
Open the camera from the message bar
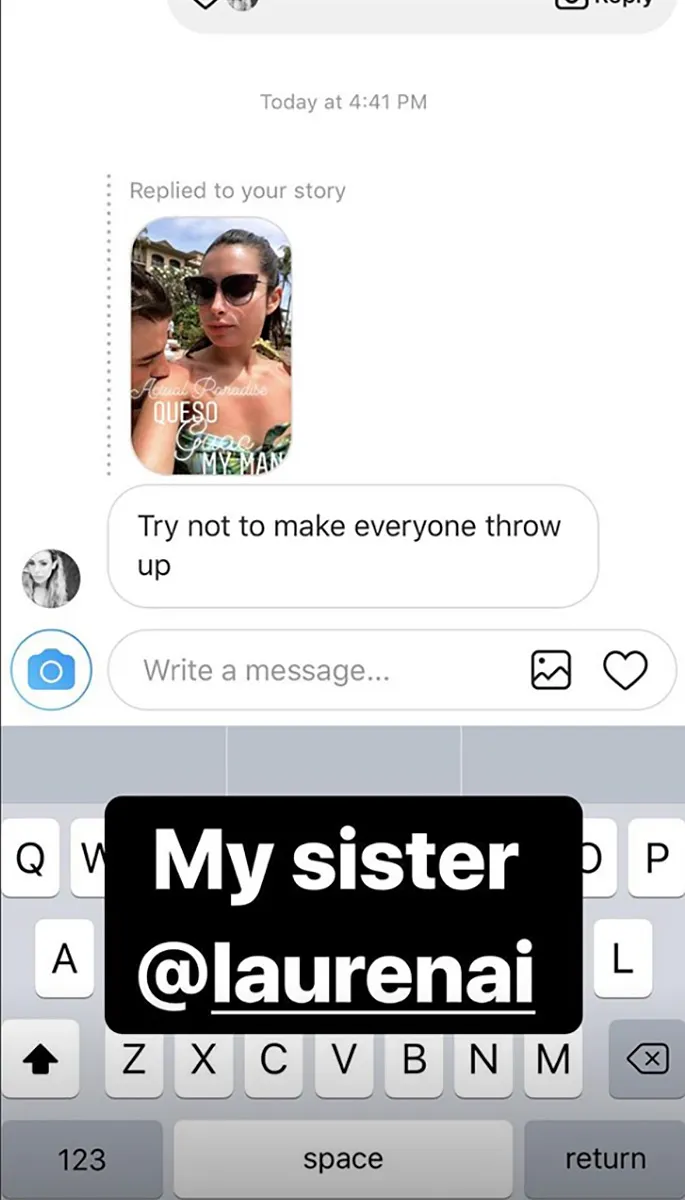point(51,670)
